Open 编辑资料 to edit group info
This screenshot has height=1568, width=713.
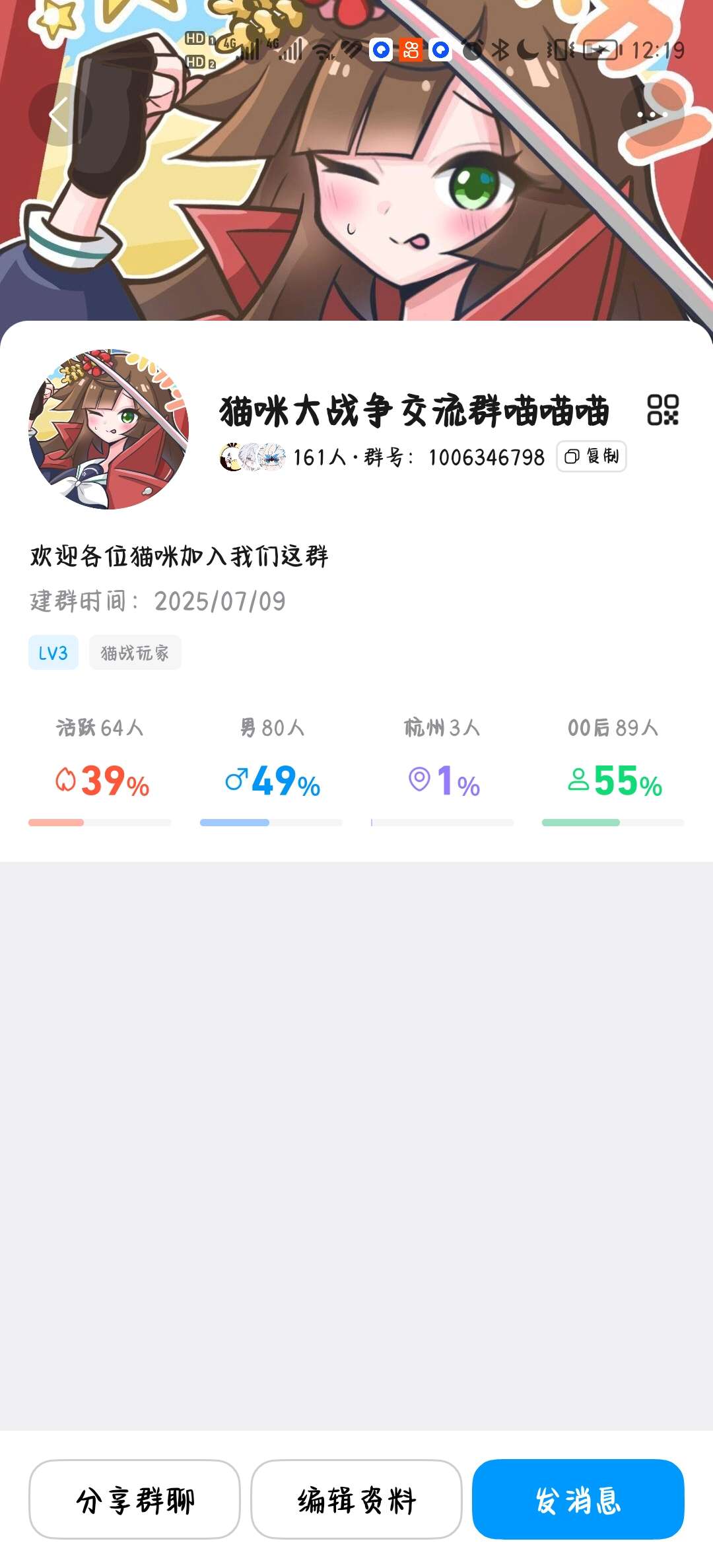click(x=356, y=1500)
